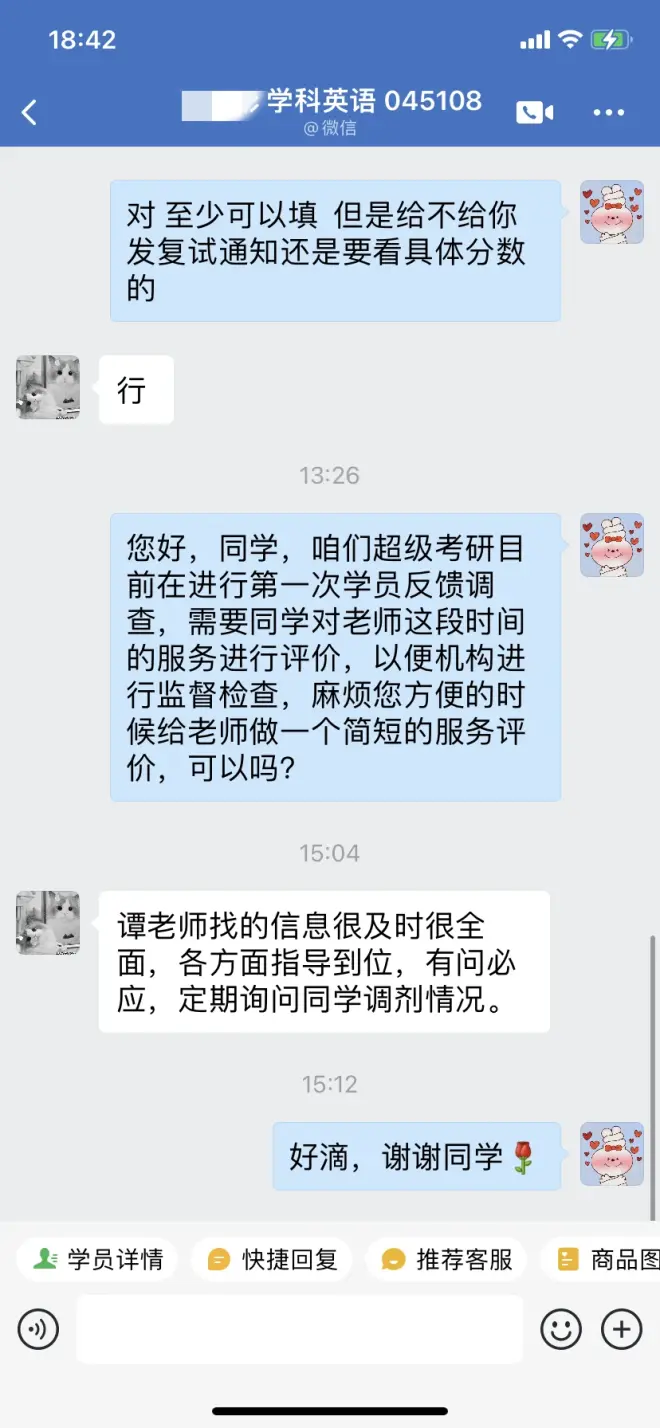The image size is (660, 1428).
Task: Open the emoji picker
Action: (x=561, y=1329)
